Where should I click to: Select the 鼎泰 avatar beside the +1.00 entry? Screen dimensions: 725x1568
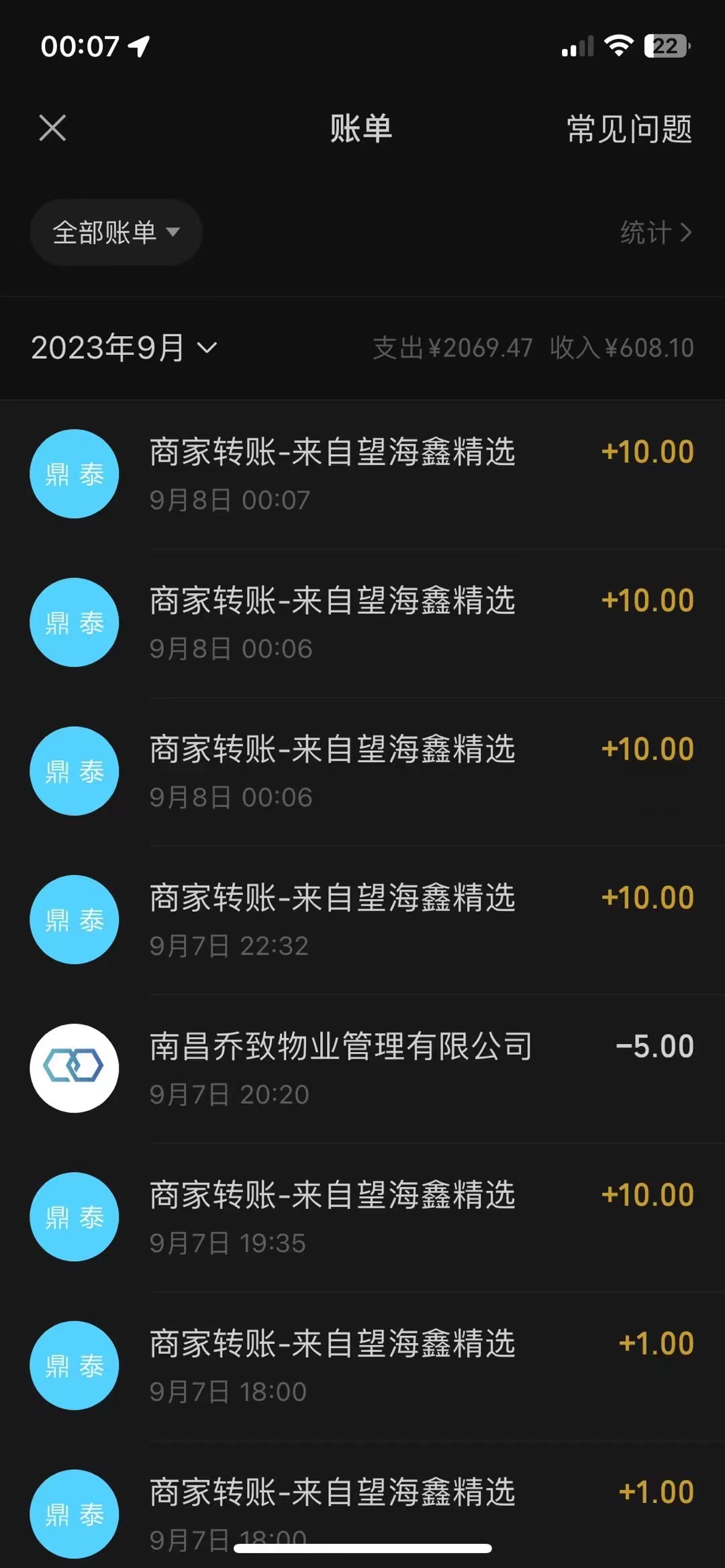[74, 1365]
